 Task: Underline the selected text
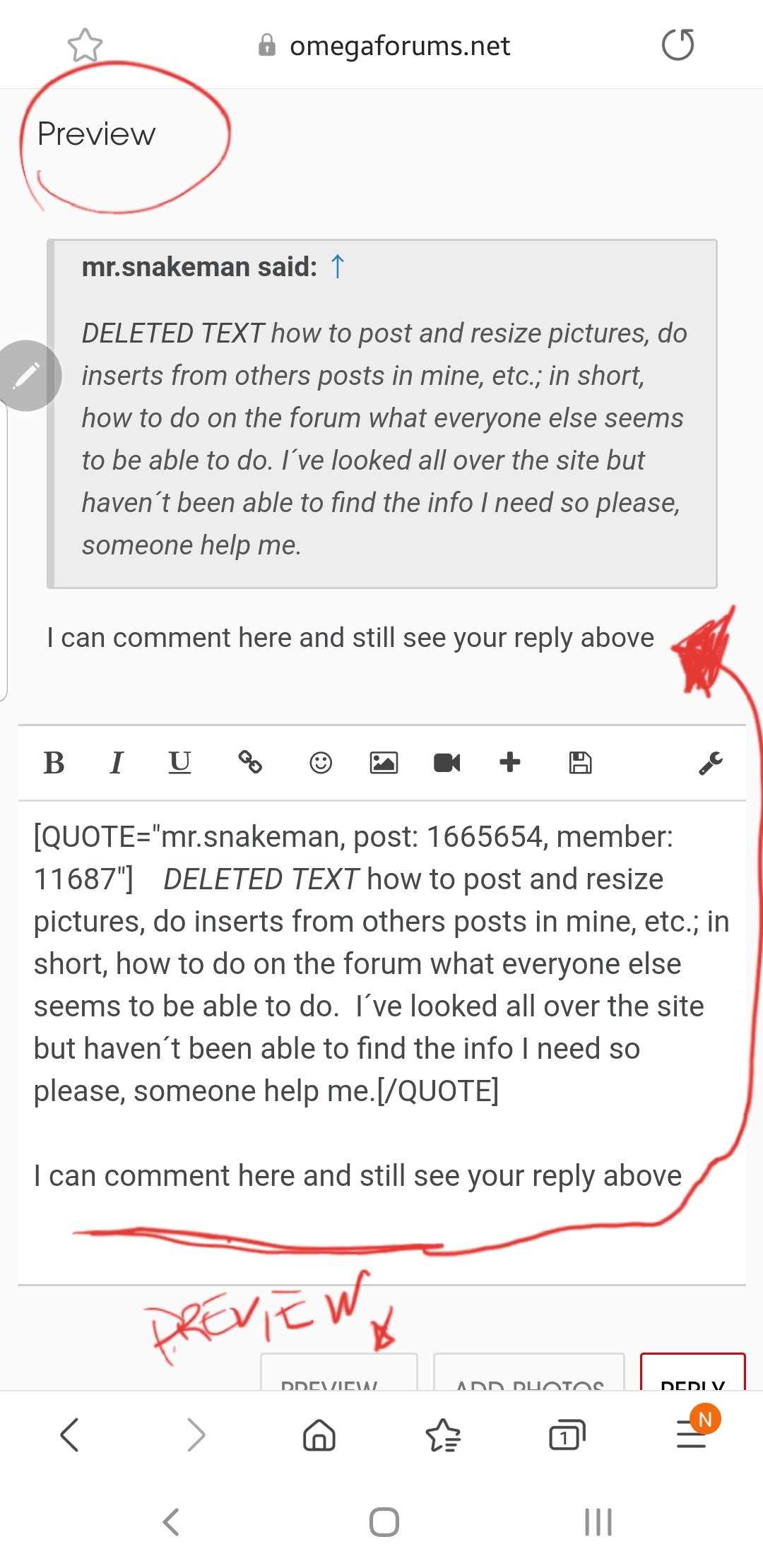coord(179,763)
